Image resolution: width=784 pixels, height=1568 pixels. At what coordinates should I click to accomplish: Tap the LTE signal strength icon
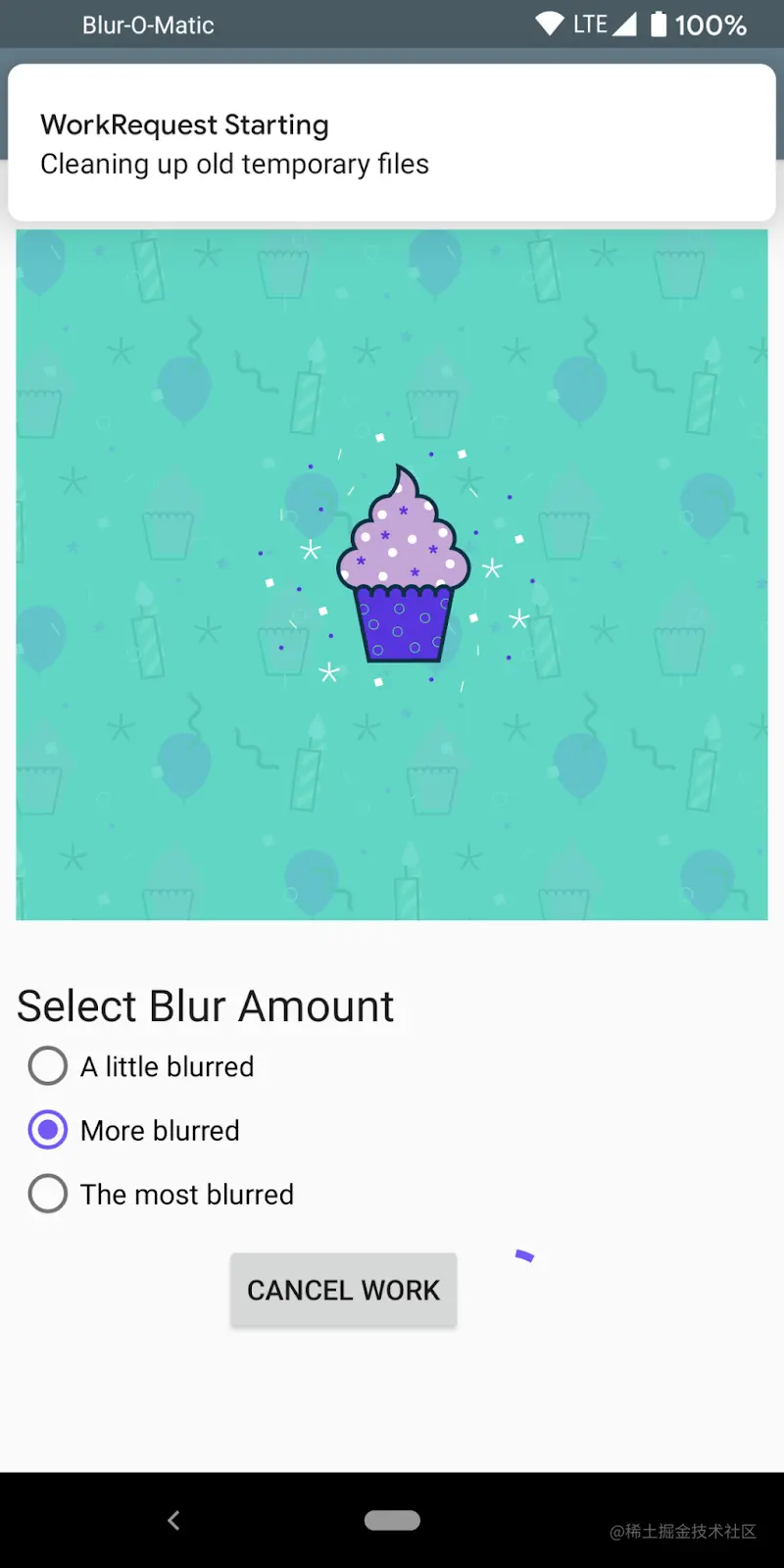627,24
